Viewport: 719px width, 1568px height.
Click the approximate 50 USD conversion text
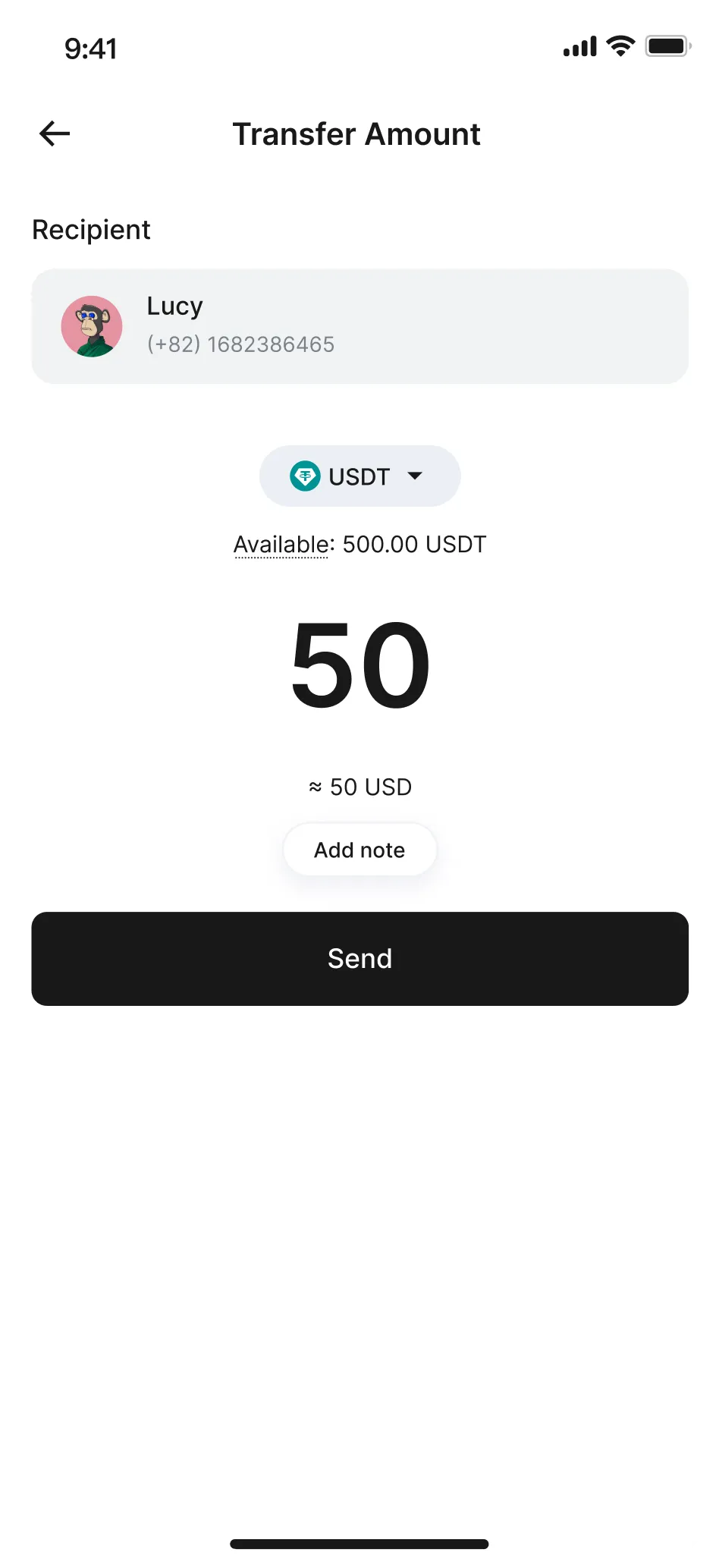coord(359,787)
